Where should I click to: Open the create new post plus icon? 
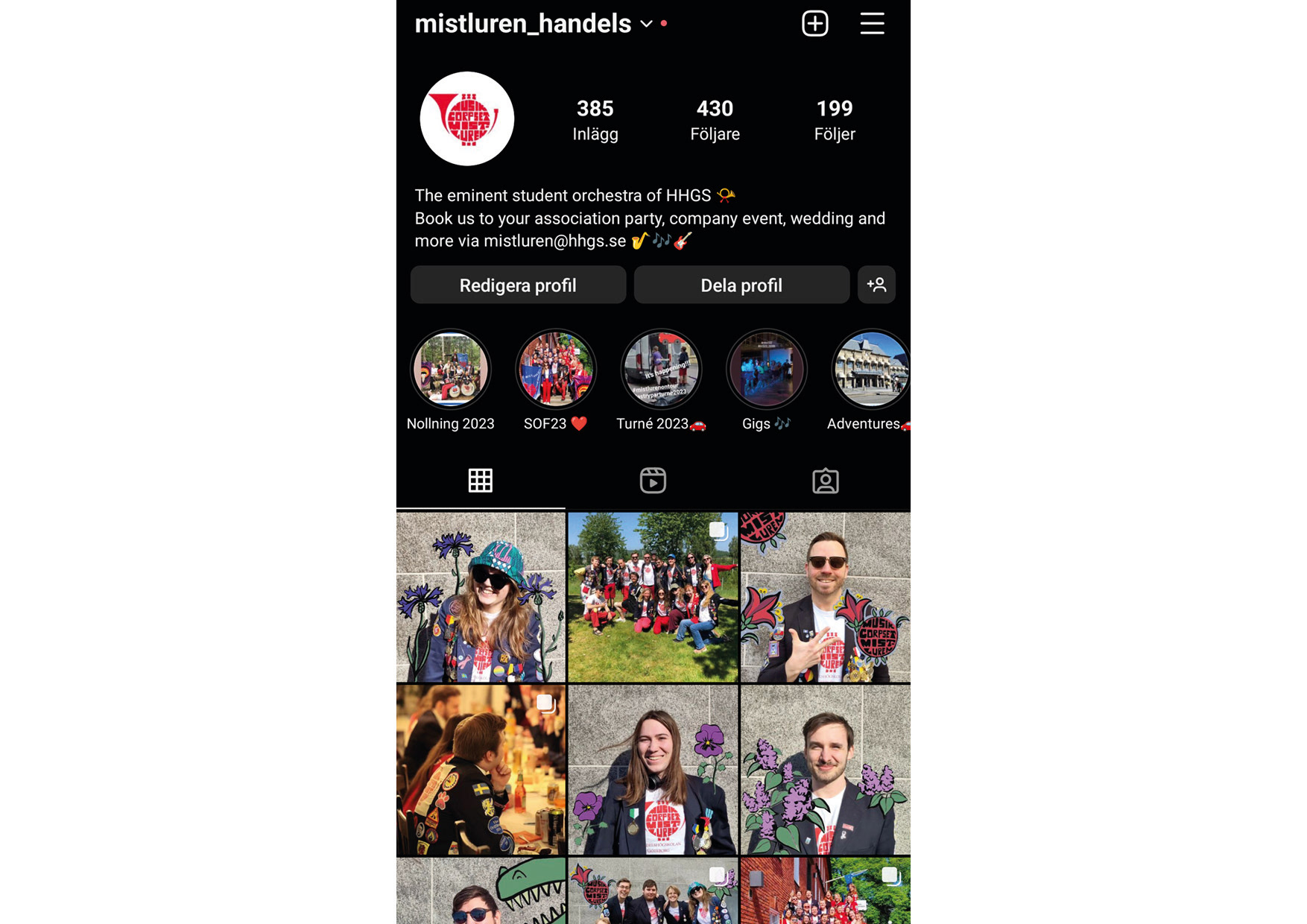point(814,24)
